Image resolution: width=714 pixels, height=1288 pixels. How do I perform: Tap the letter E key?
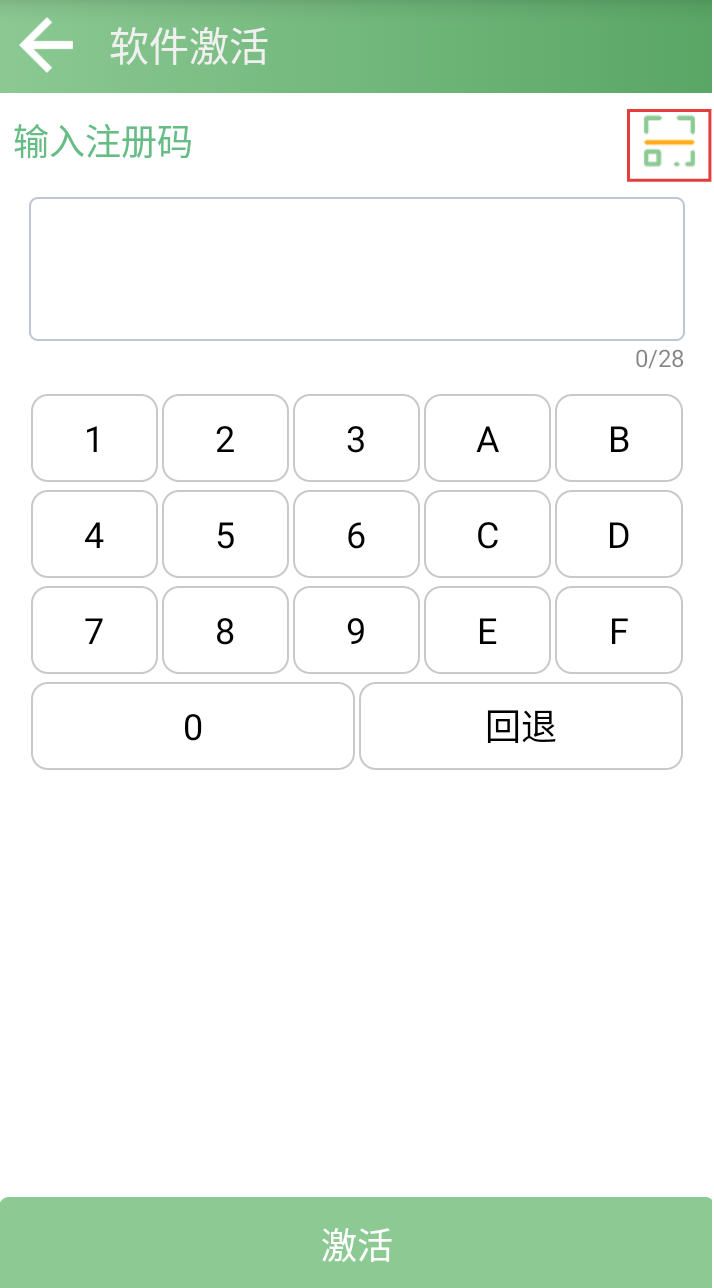tap(487, 630)
